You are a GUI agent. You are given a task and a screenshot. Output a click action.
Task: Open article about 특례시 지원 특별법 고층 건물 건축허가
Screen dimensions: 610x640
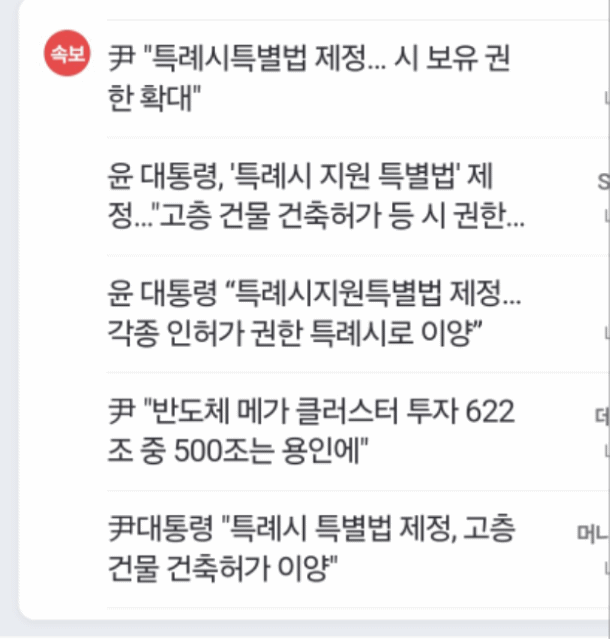315,196
